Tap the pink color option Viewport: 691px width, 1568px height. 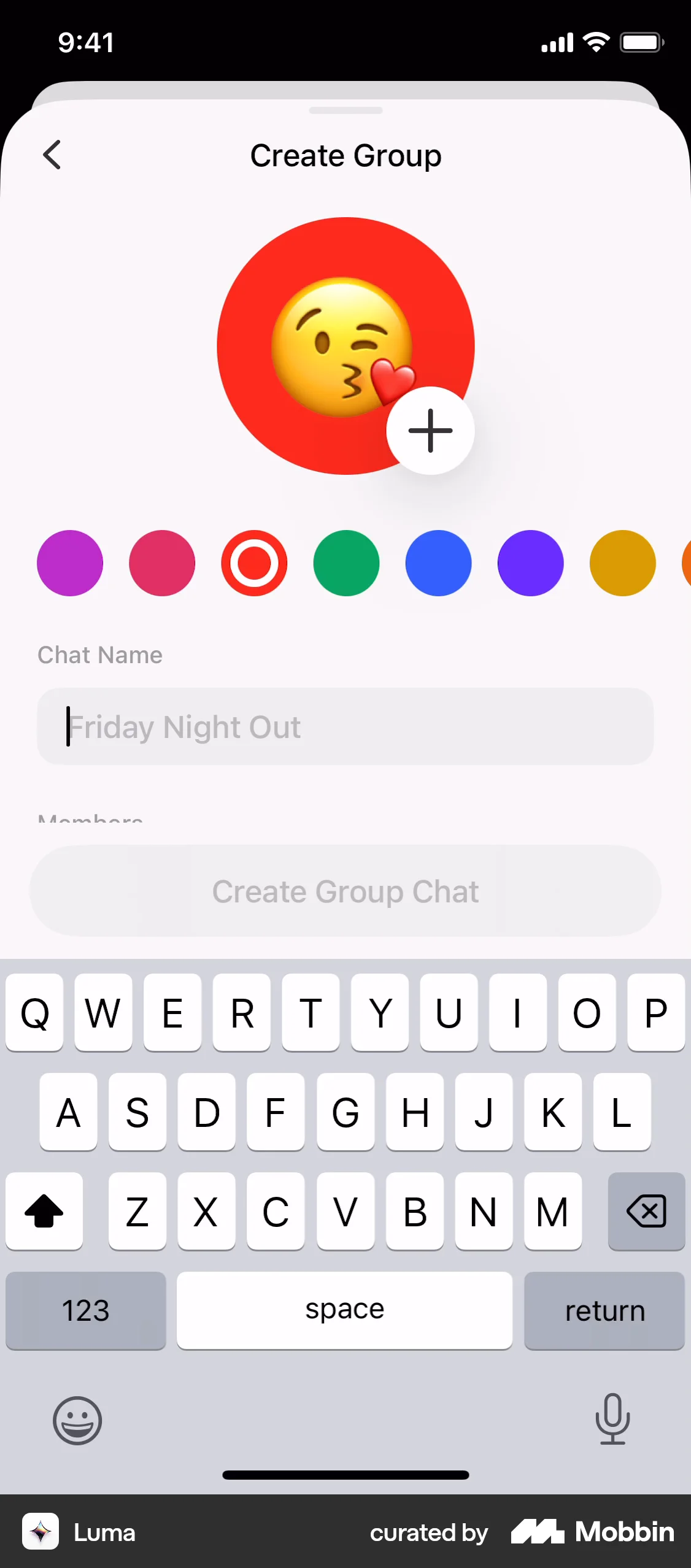(162, 563)
